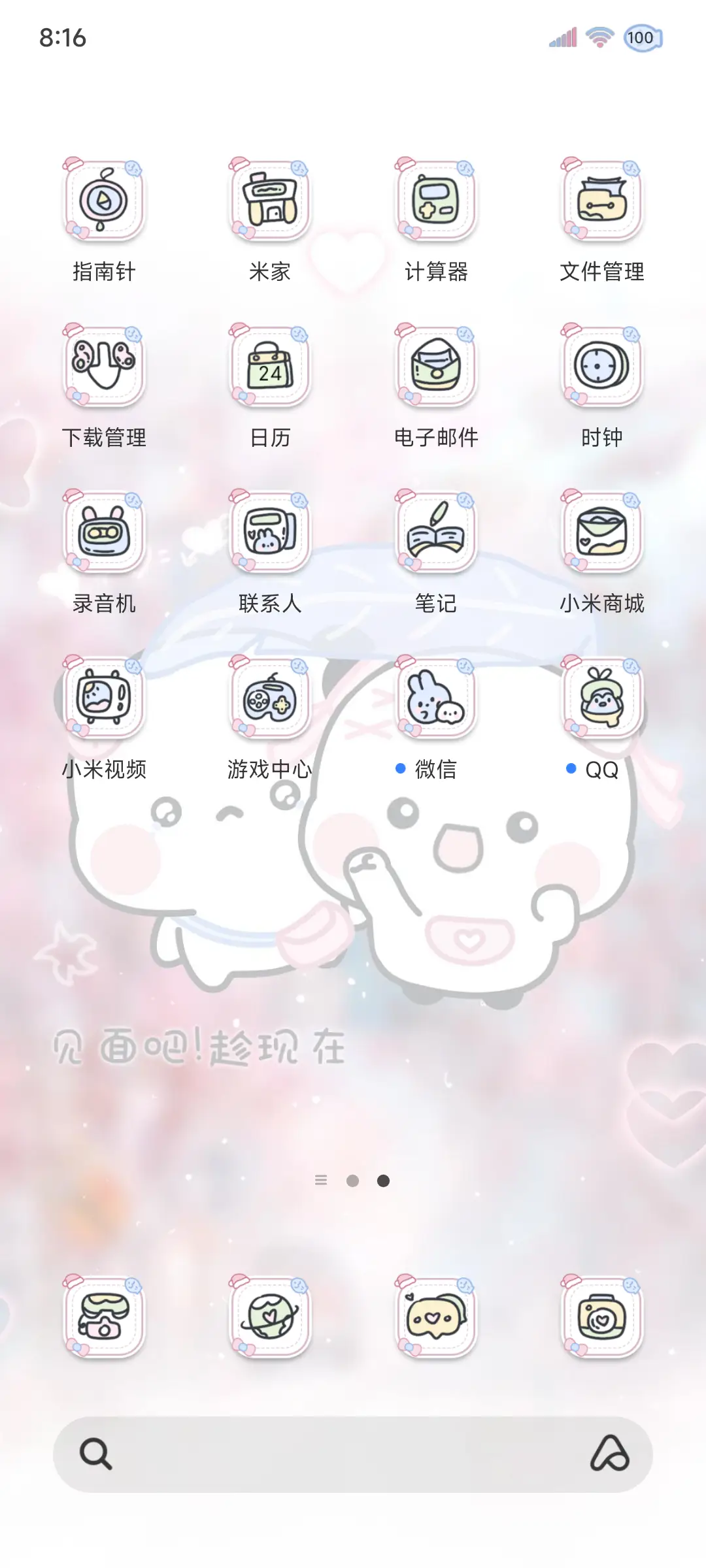
Task: Tap the globe browser icon in the dock
Action: click(x=270, y=1318)
